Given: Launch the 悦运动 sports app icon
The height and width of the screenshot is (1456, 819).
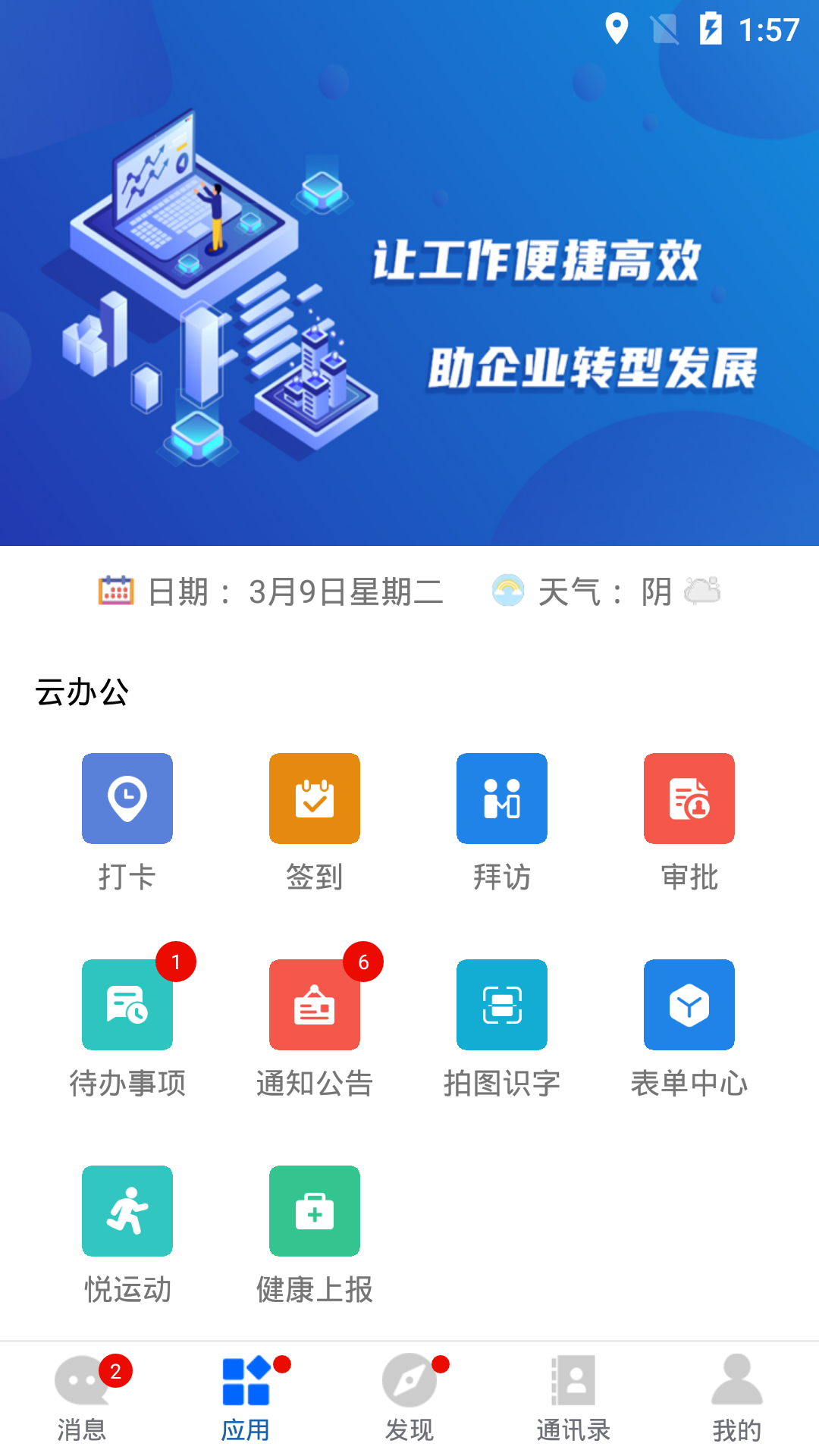Looking at the screenshot, I should 127,1210.
